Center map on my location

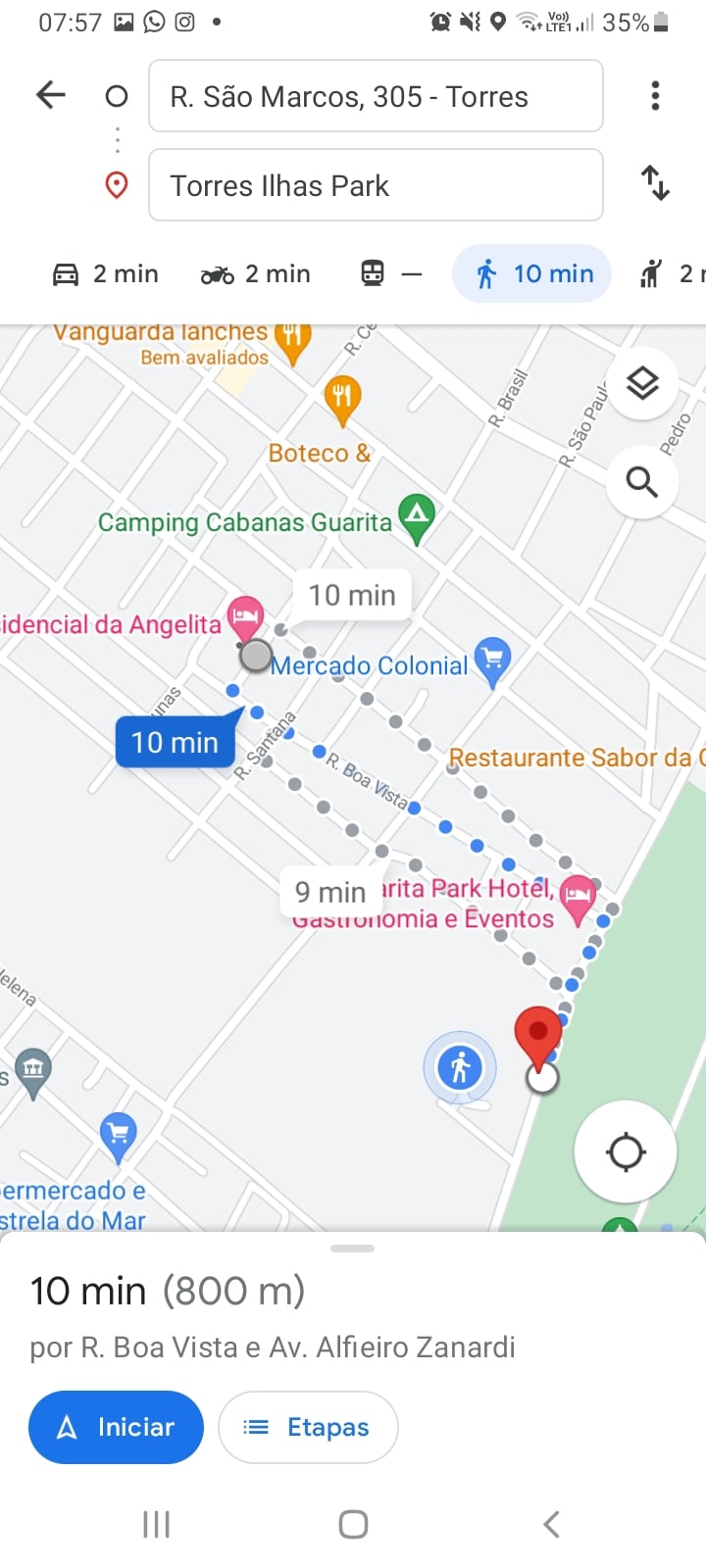pos(626,1151)
